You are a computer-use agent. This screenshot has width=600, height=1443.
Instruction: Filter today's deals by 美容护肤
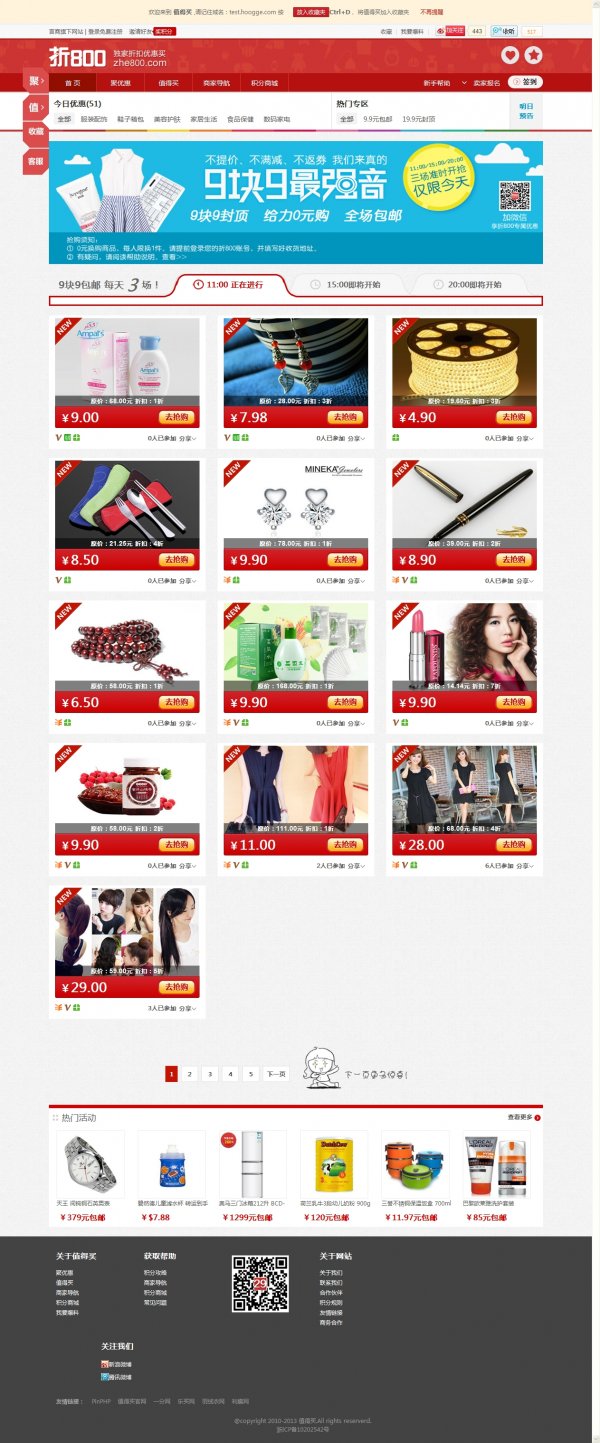[x=167, y=119]
